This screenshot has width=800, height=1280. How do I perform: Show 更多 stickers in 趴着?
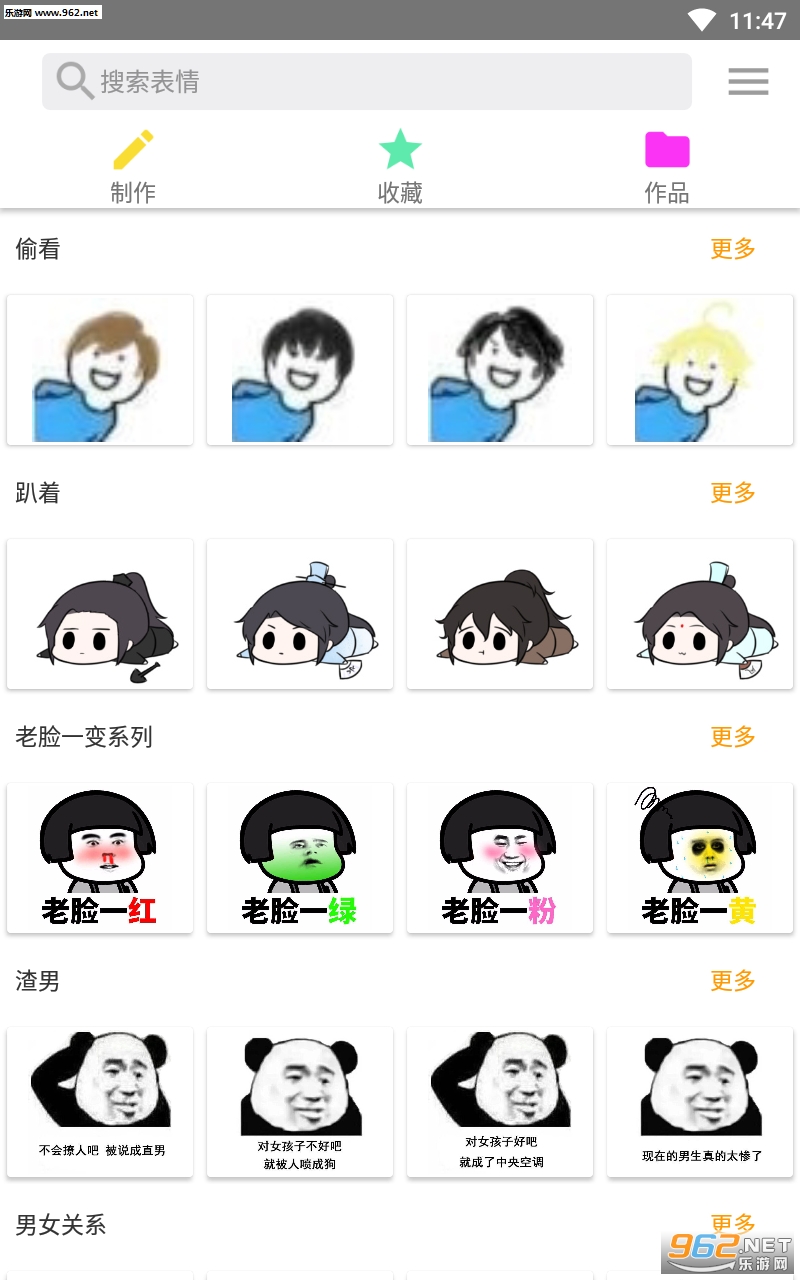(733, 493)
